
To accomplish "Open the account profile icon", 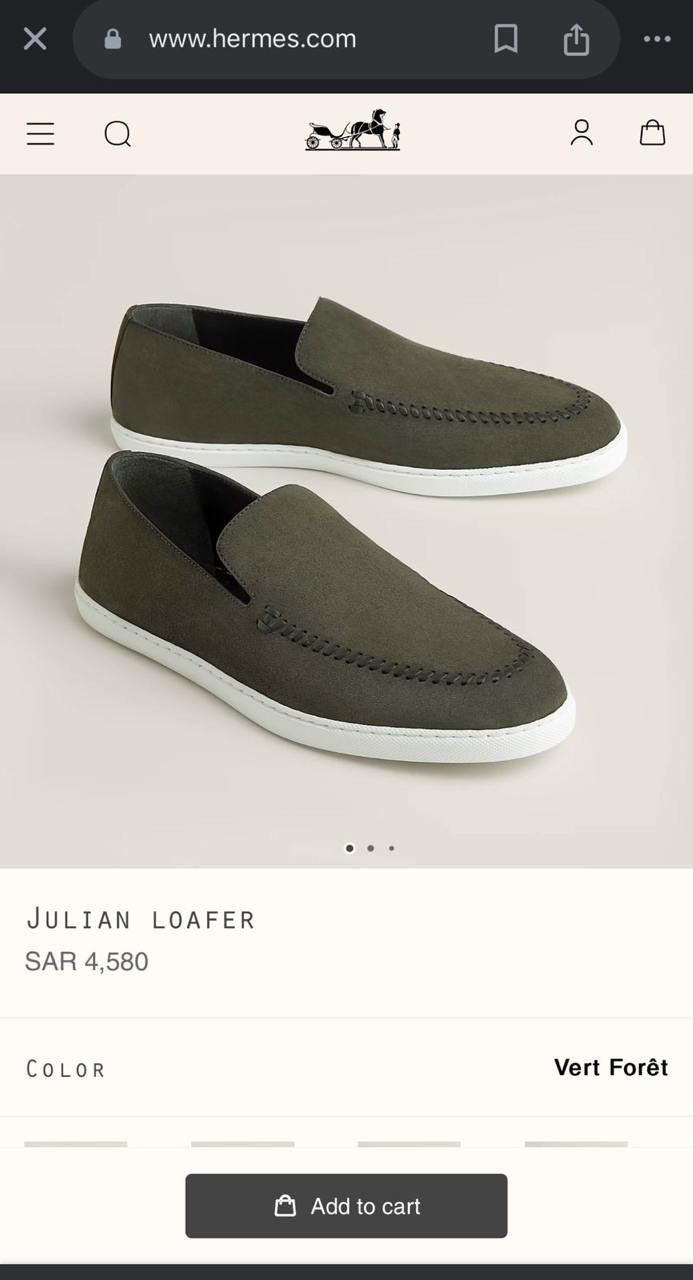I will pyautogui.click(x=582, y=132).
